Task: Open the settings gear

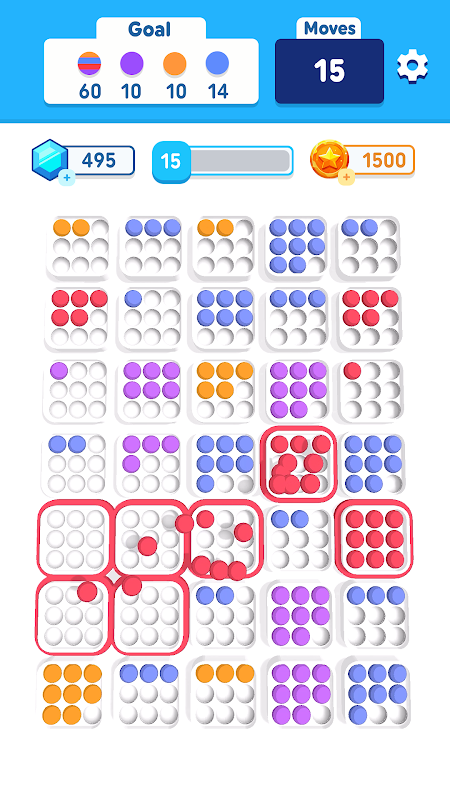Action: [x=412, y=66]
